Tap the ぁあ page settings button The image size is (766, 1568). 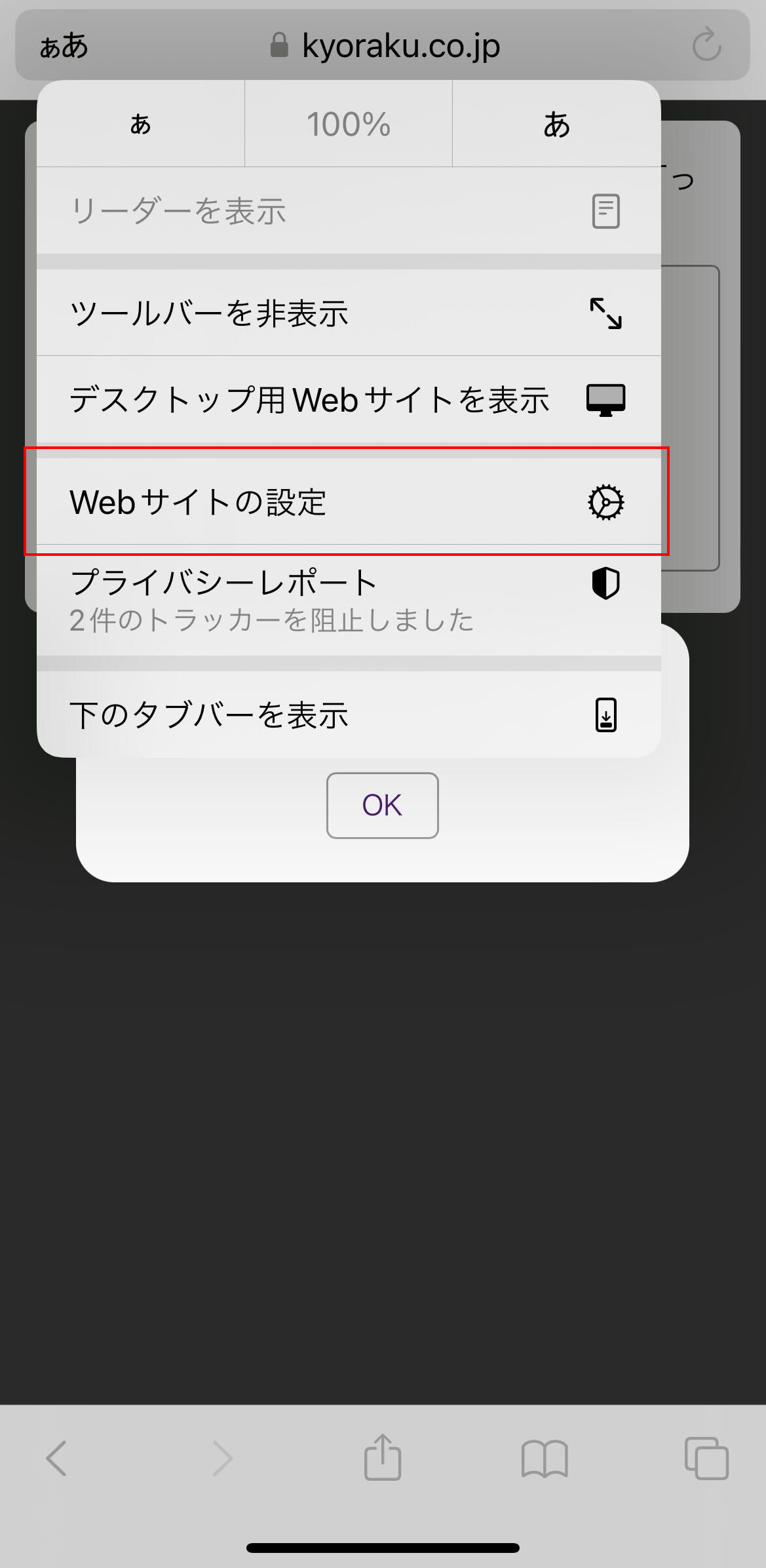(x=64, y=46)
